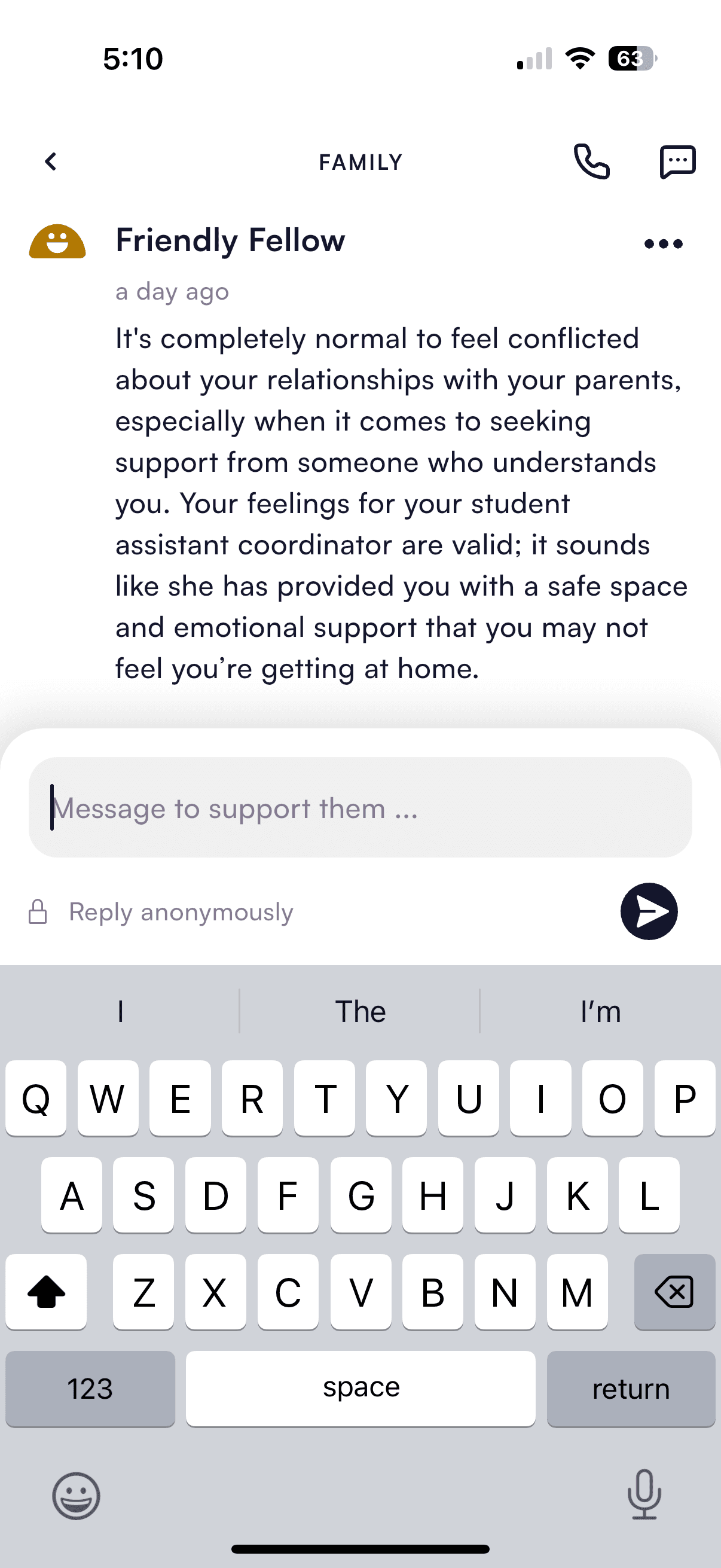
Task: Toggle the Reply anonymously option
Action: [x=161, y=912]
